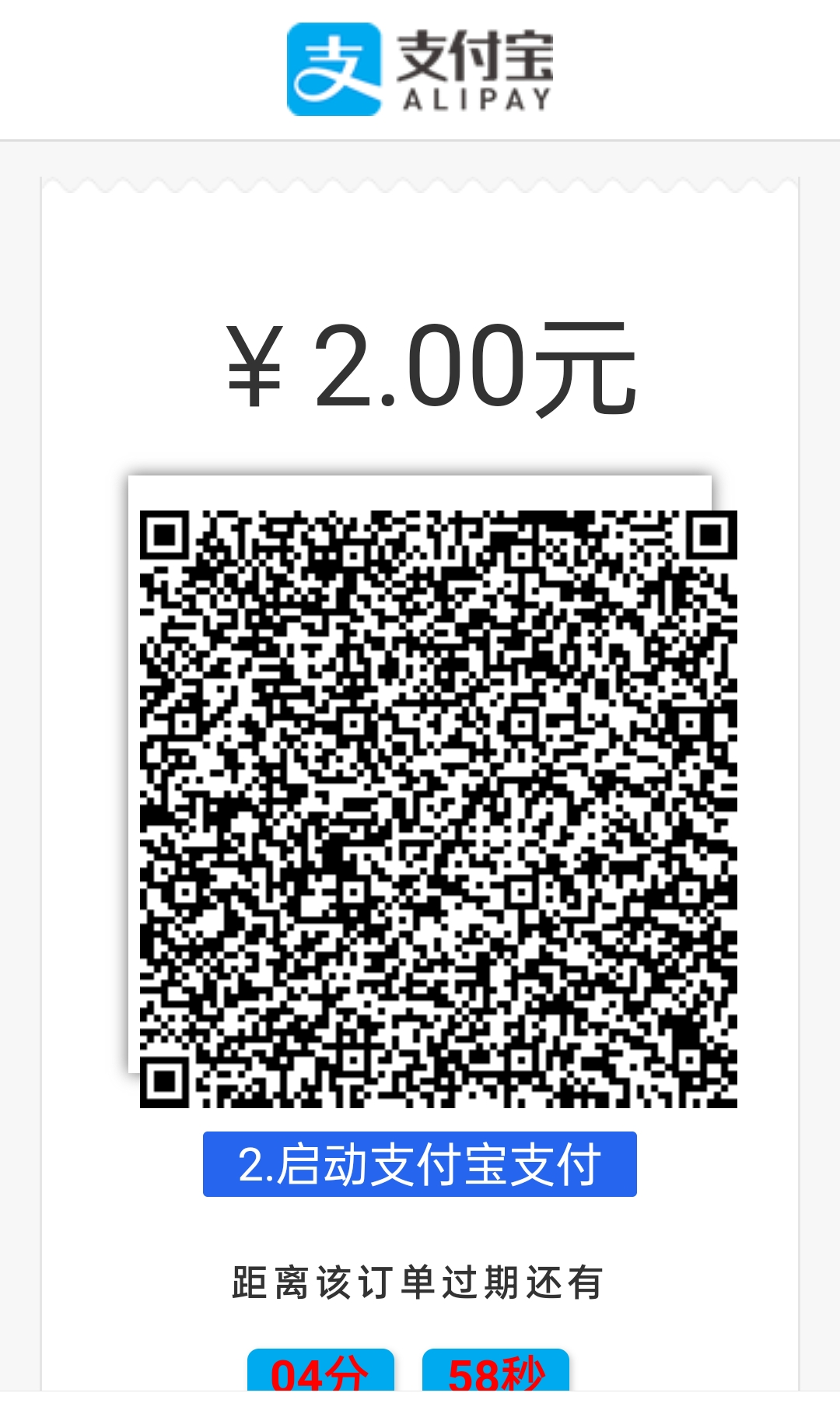Tap the 启动支付宝支付 button

pyautogui.click(x=419, y=1164)
